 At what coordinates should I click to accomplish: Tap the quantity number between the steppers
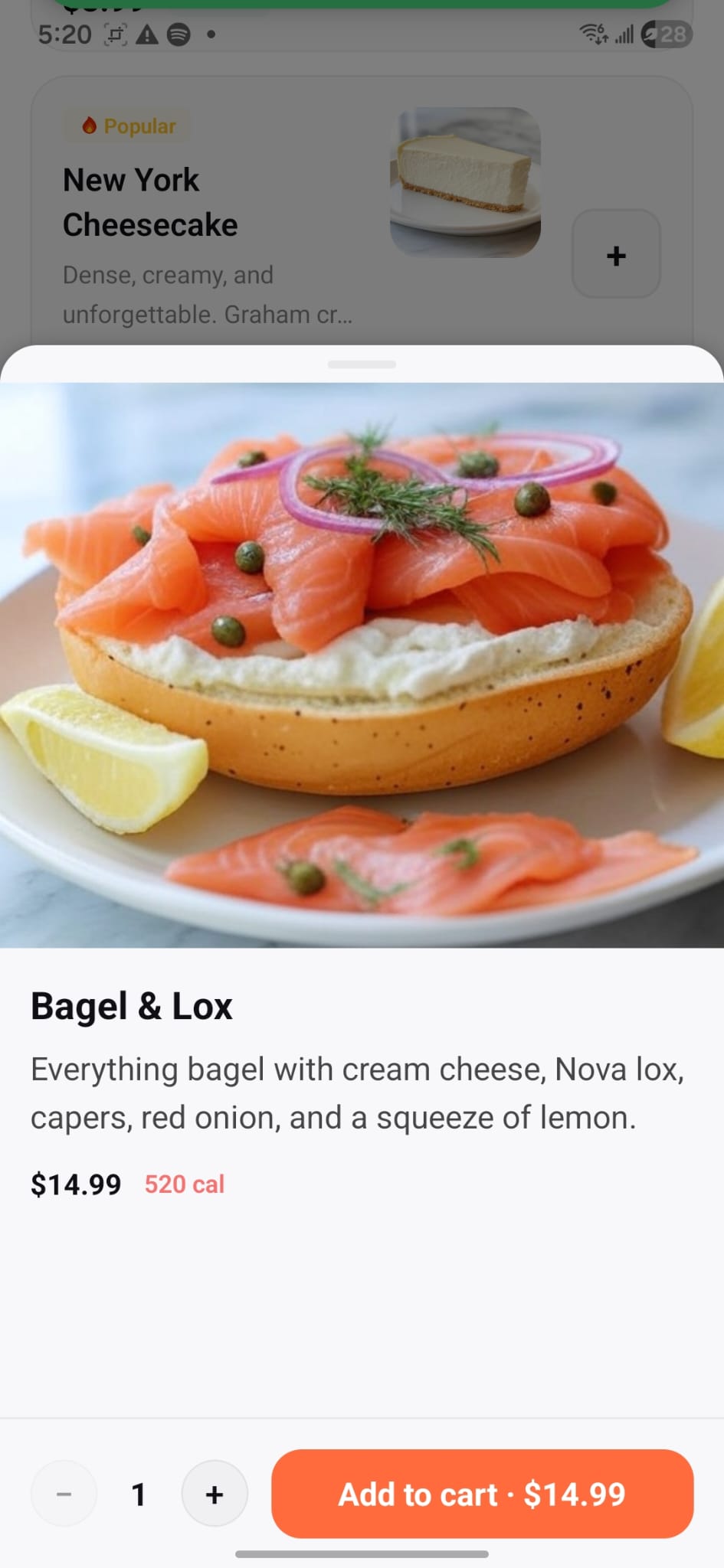point(139,1494)
